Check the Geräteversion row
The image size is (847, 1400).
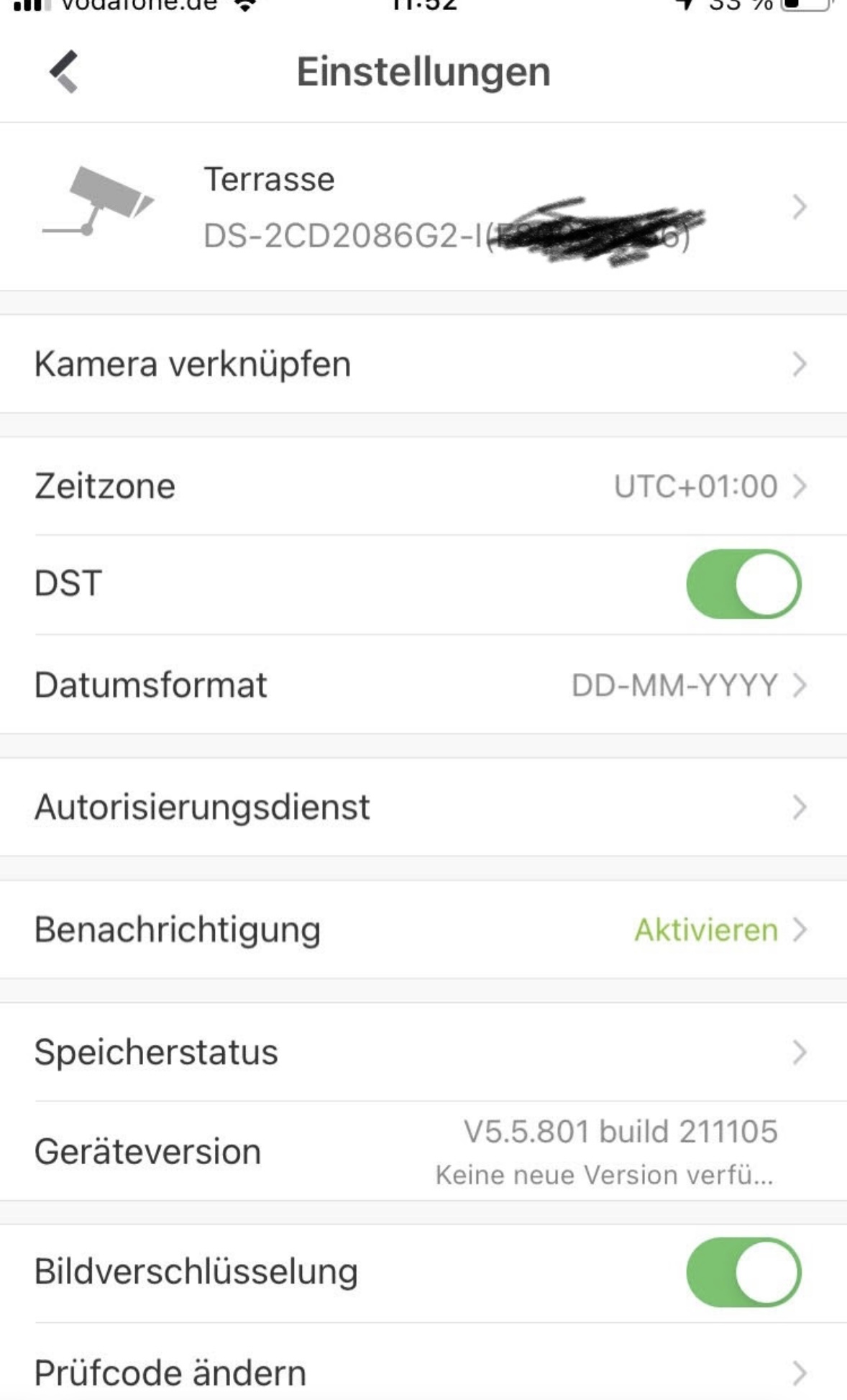click(423, 1151)
